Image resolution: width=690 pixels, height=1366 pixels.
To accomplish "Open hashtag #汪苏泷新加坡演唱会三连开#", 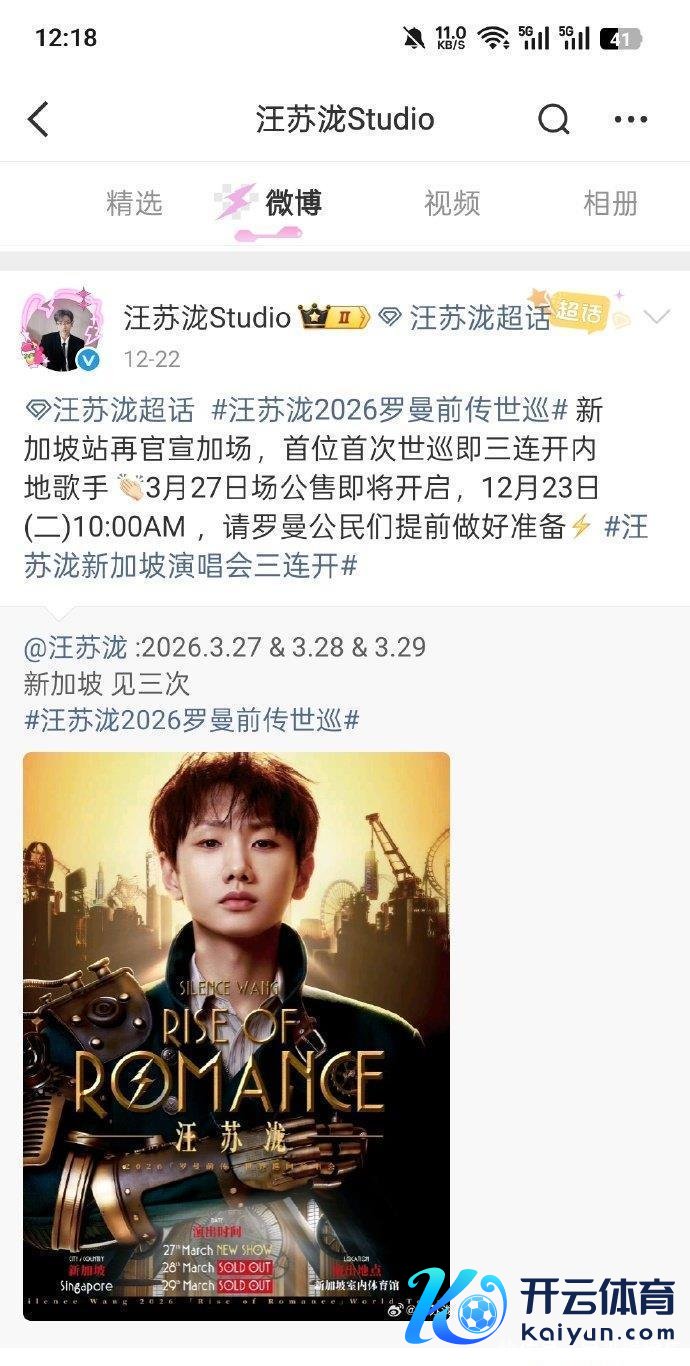I will click(190, 565).
